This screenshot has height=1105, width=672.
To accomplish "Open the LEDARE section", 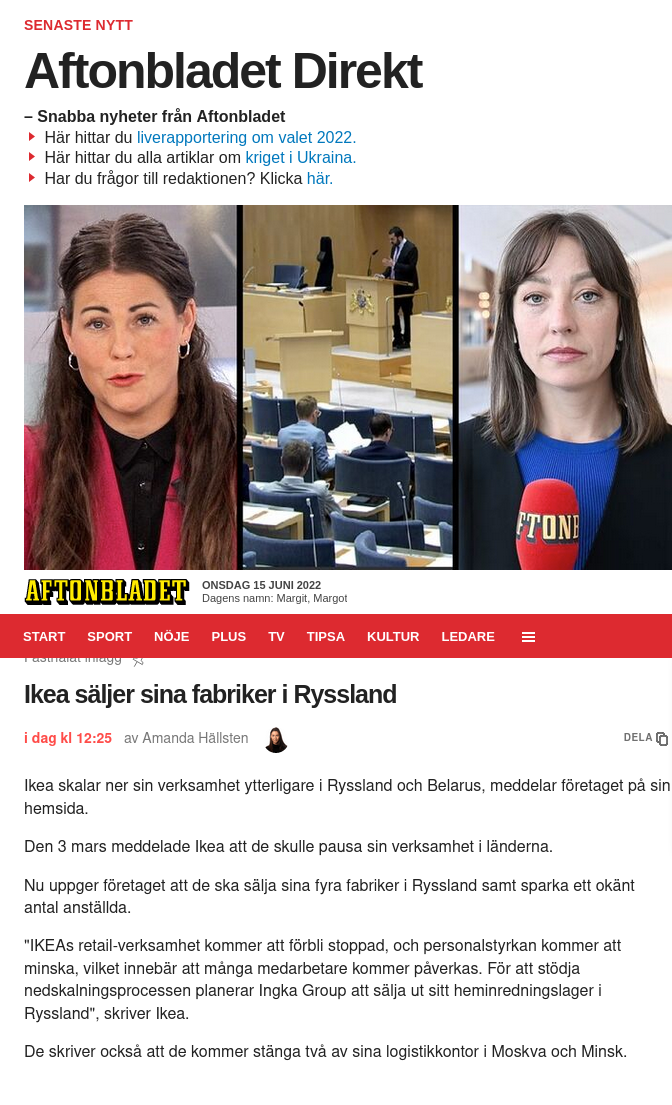I will pyautogui.click(x=468, y=637).
